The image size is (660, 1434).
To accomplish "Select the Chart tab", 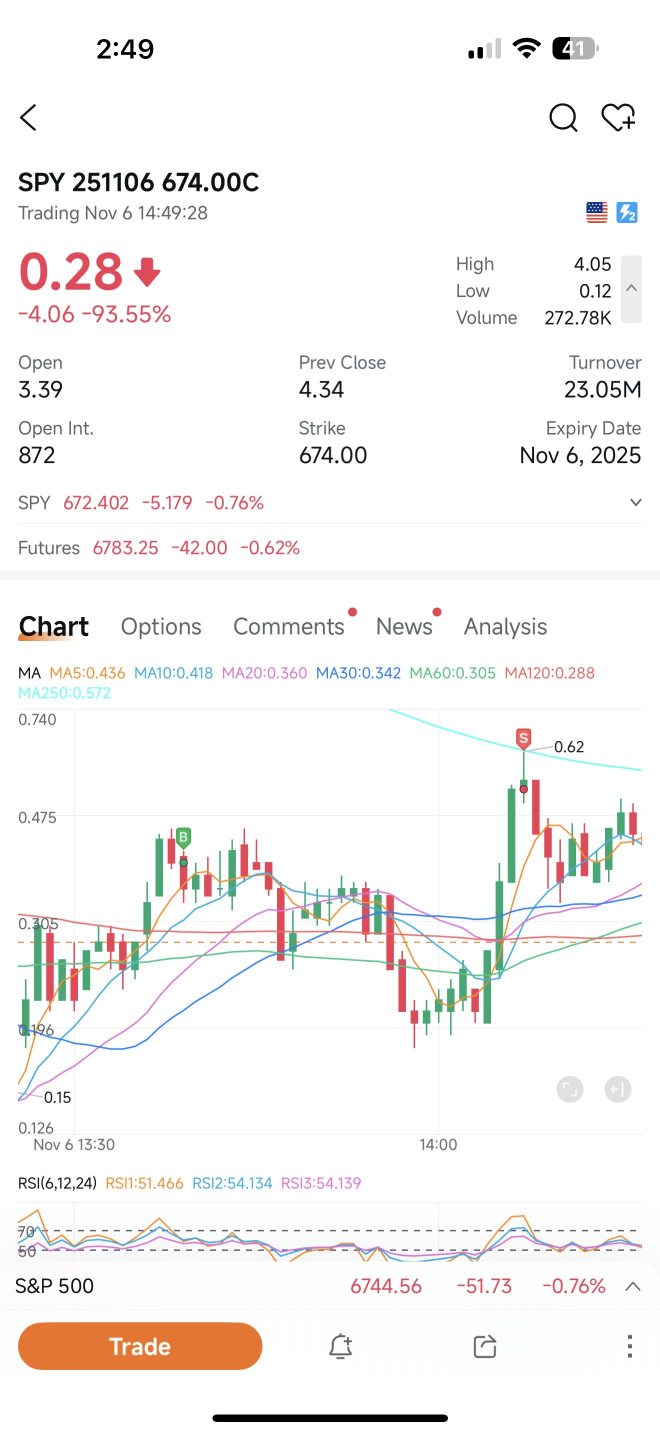I will coord(54,627).
